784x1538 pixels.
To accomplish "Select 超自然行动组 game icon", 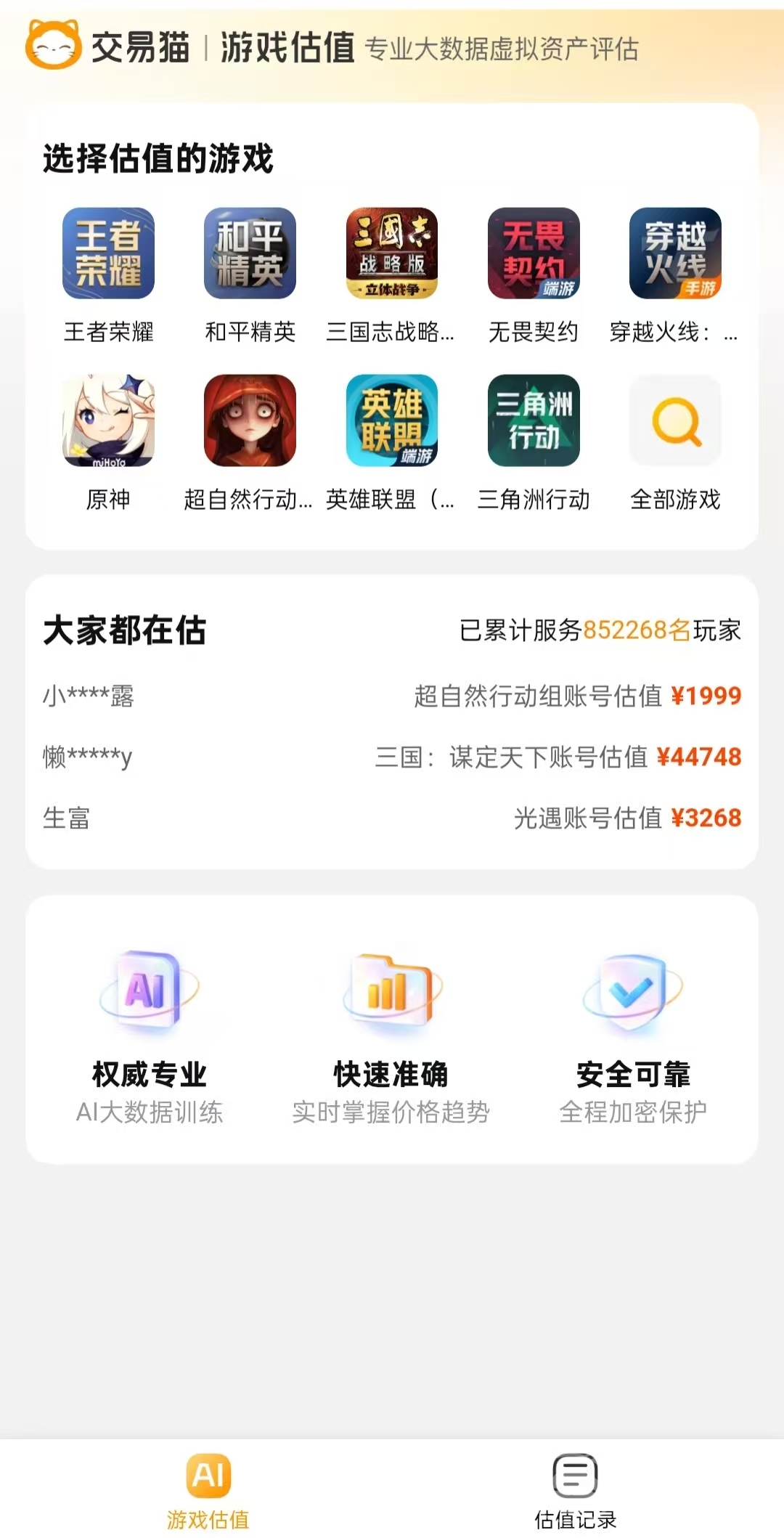I will [x=250, y=420].
